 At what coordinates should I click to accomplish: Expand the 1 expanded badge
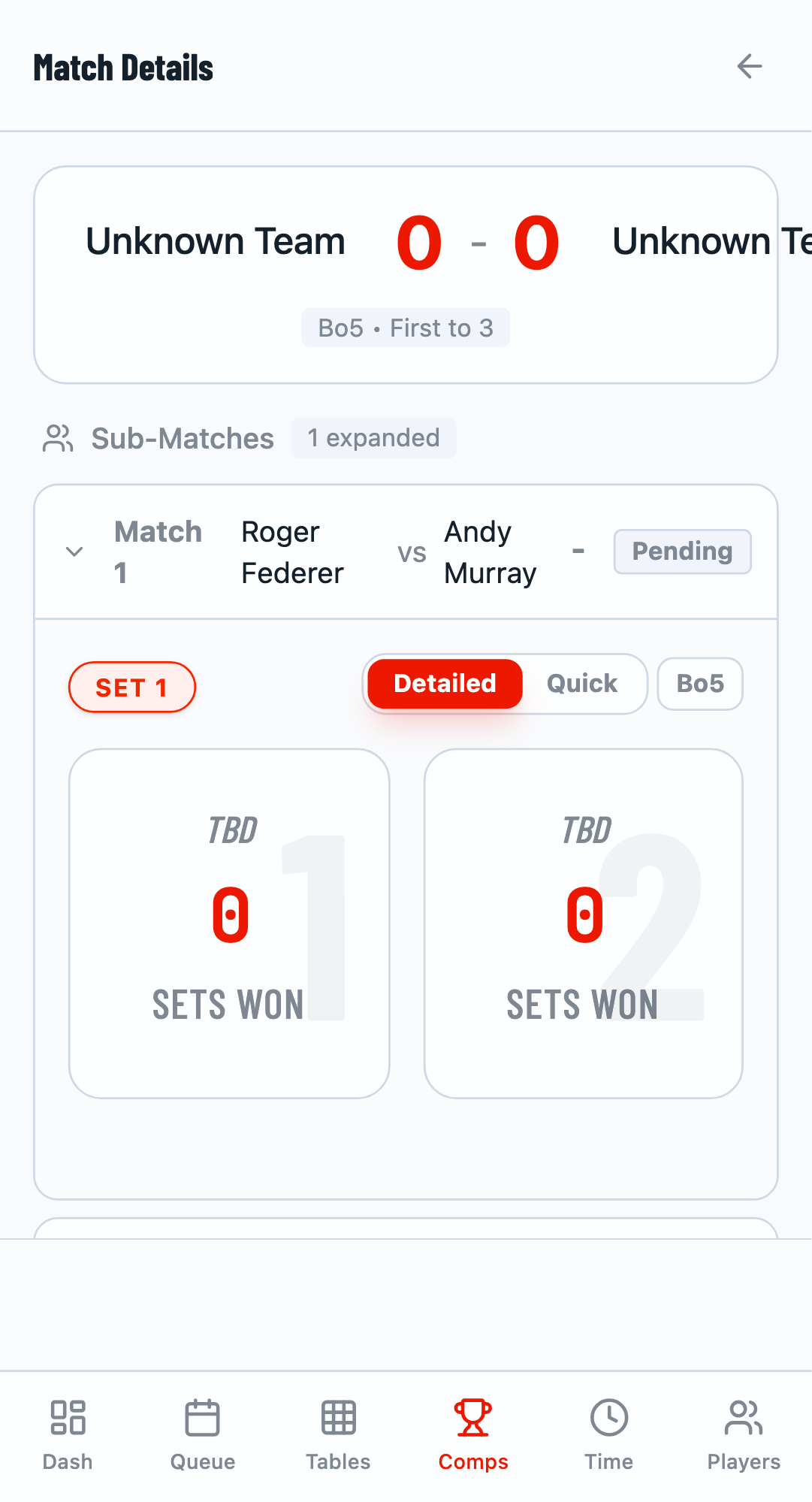point(373,437)
